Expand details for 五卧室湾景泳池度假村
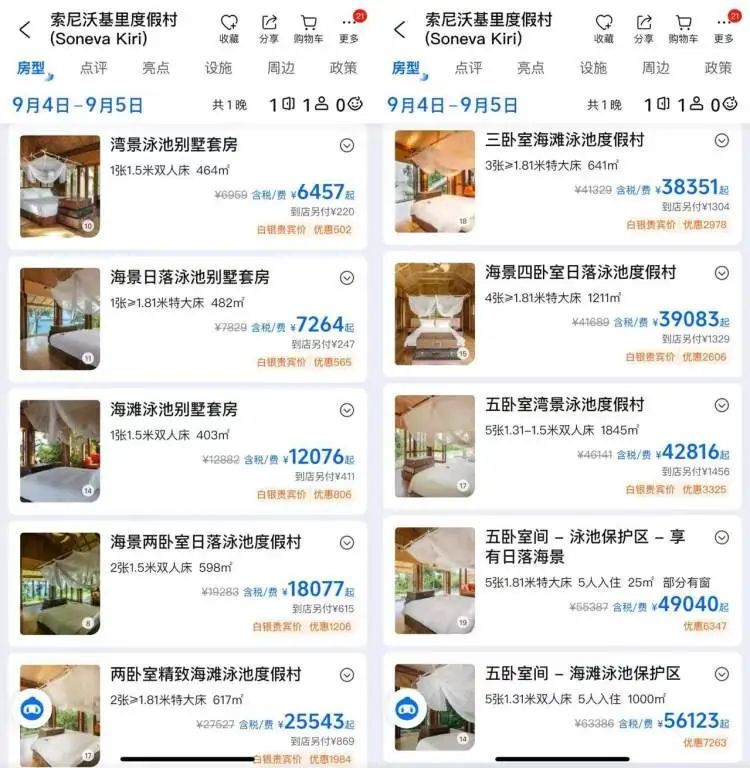The width and height of the screenshot is (750, 768). pyautogui.click(x=718, y=406)
